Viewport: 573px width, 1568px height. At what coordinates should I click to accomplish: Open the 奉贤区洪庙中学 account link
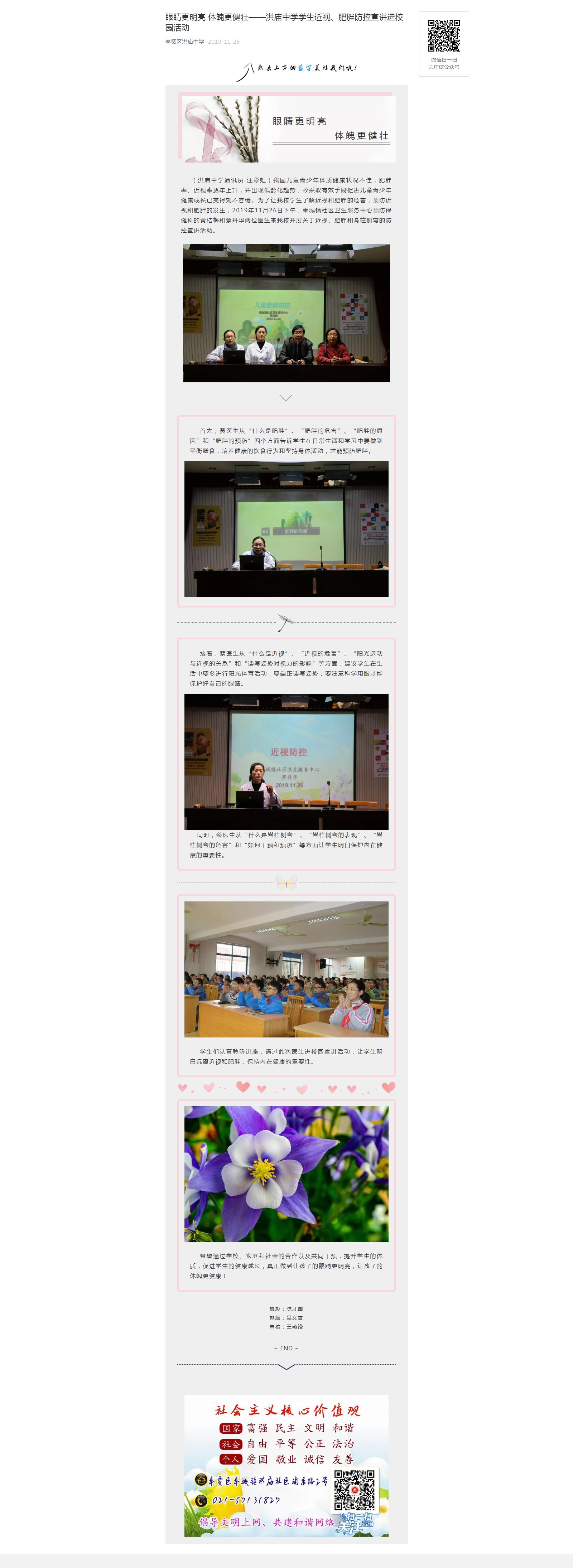(184, 42)
